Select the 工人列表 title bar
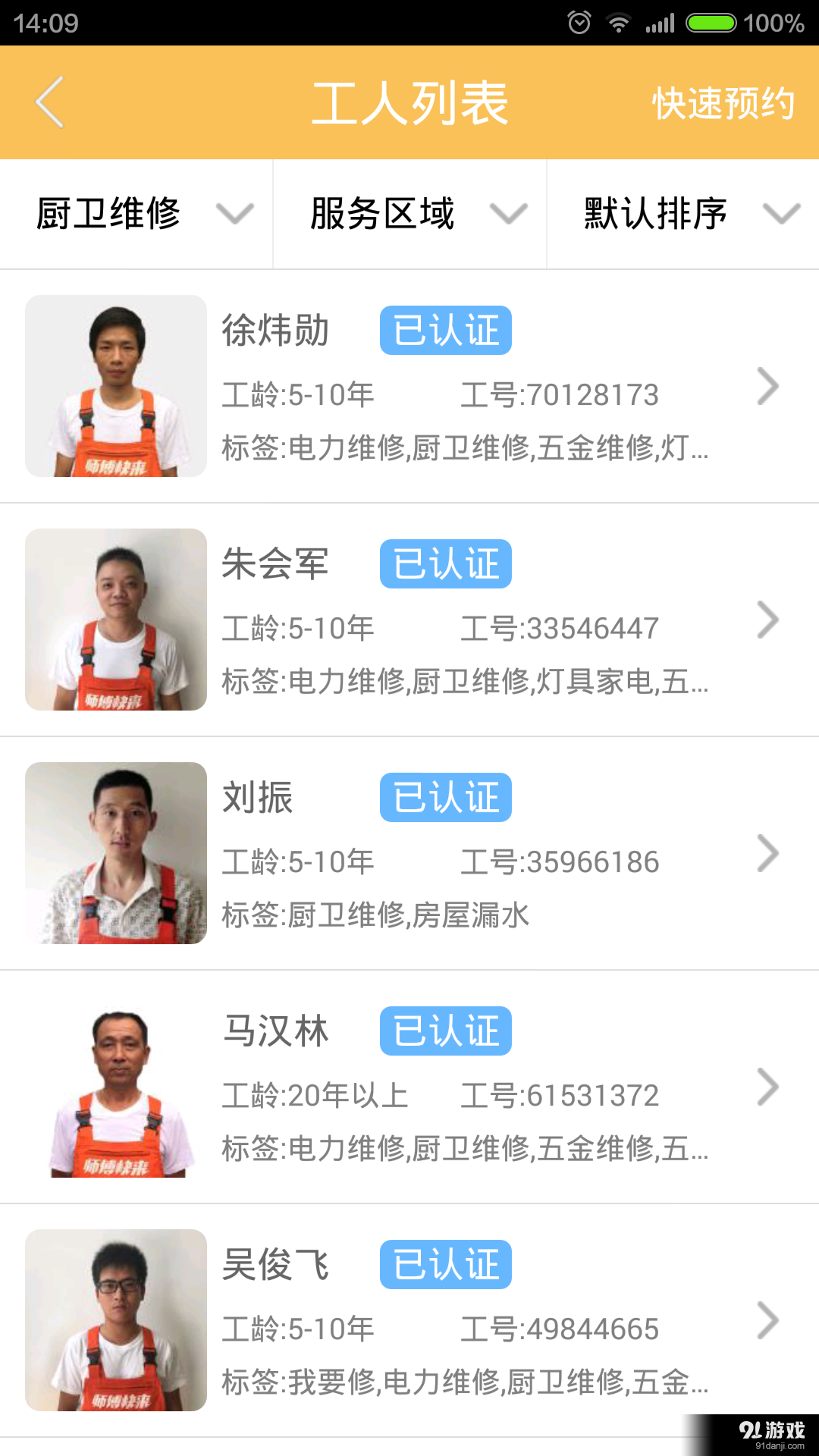 pos(409,102)
